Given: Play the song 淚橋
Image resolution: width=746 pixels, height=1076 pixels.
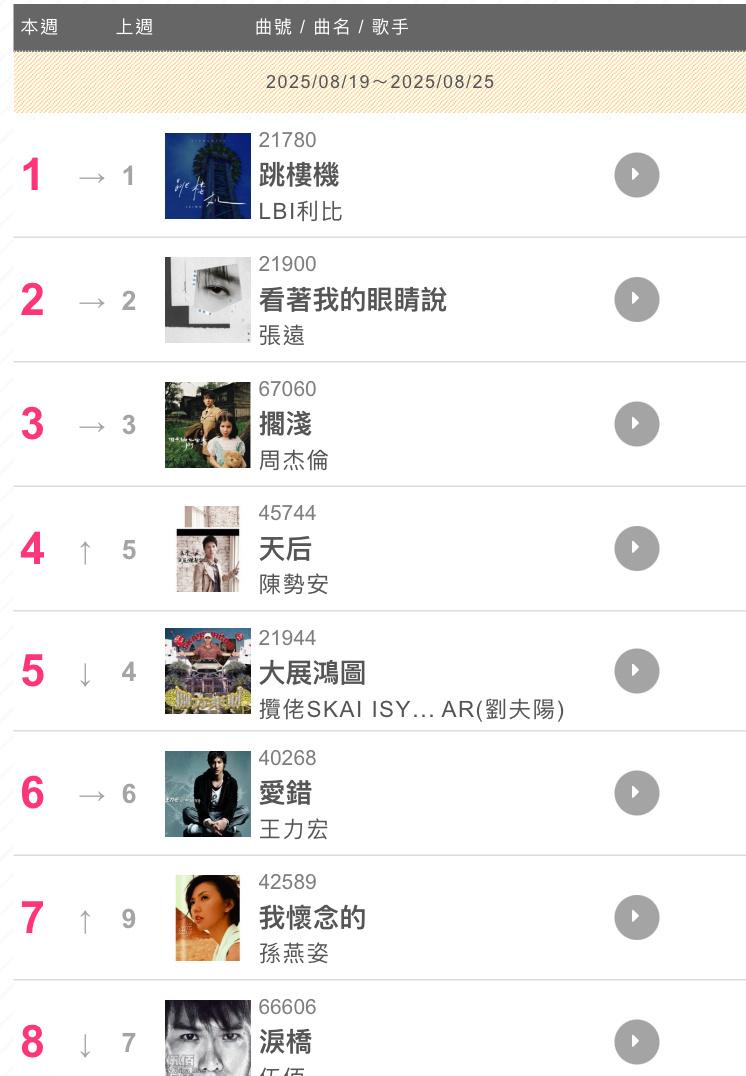Looking at the screenshot, I should [636, 1041].
